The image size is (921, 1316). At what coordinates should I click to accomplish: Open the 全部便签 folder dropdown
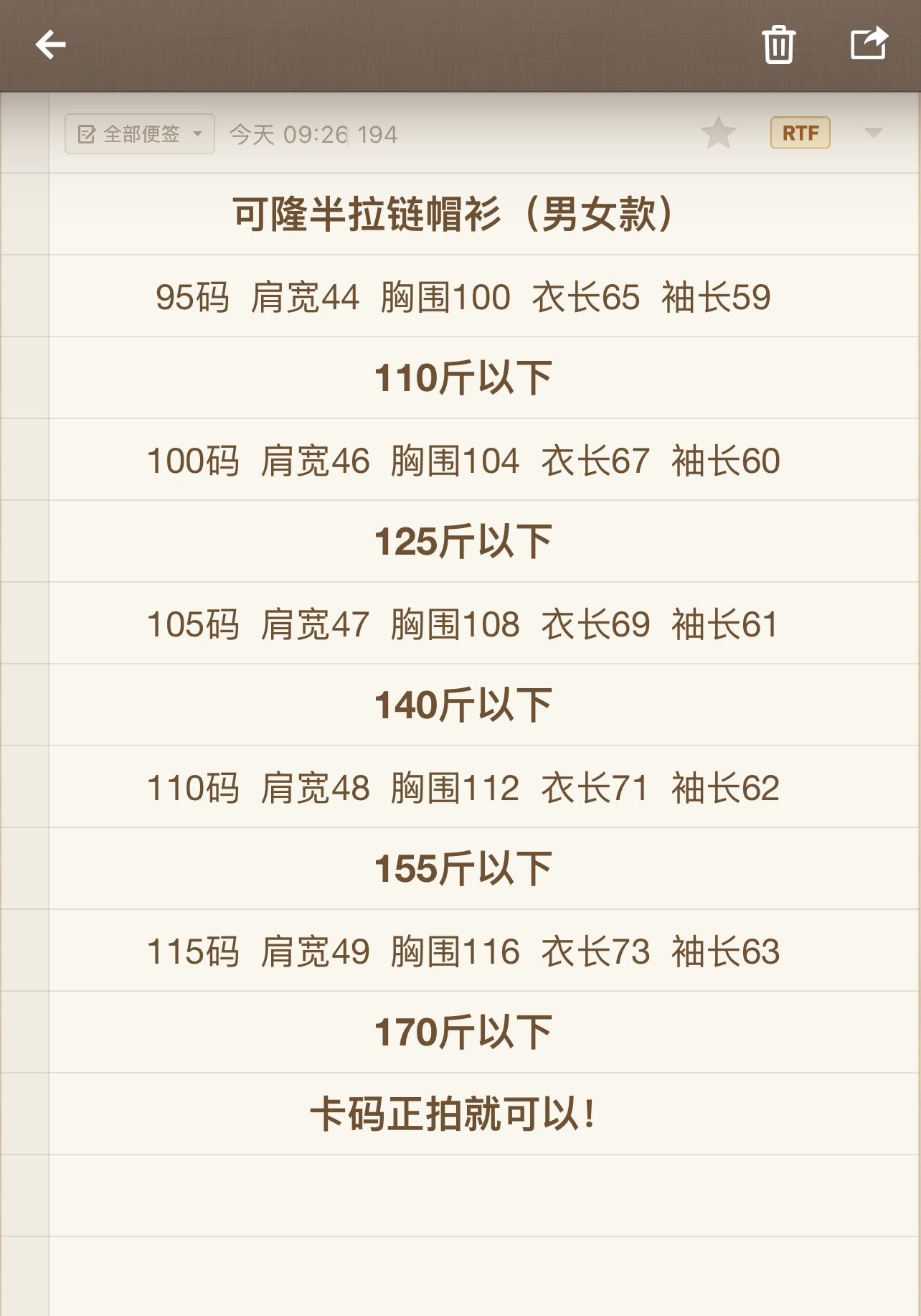click(x=140, y=133)
